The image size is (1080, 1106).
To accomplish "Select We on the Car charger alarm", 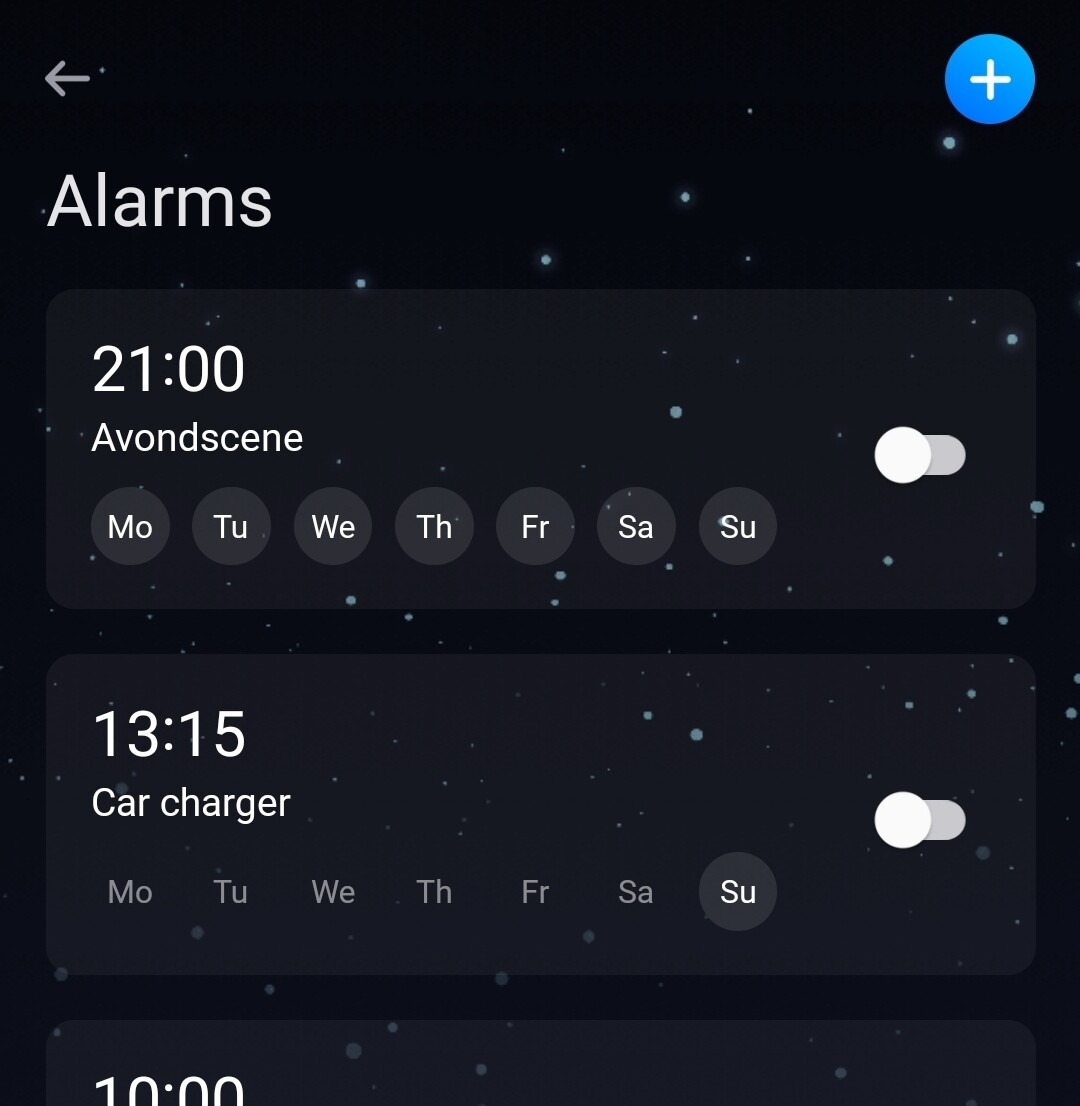I will pos(333,892).
